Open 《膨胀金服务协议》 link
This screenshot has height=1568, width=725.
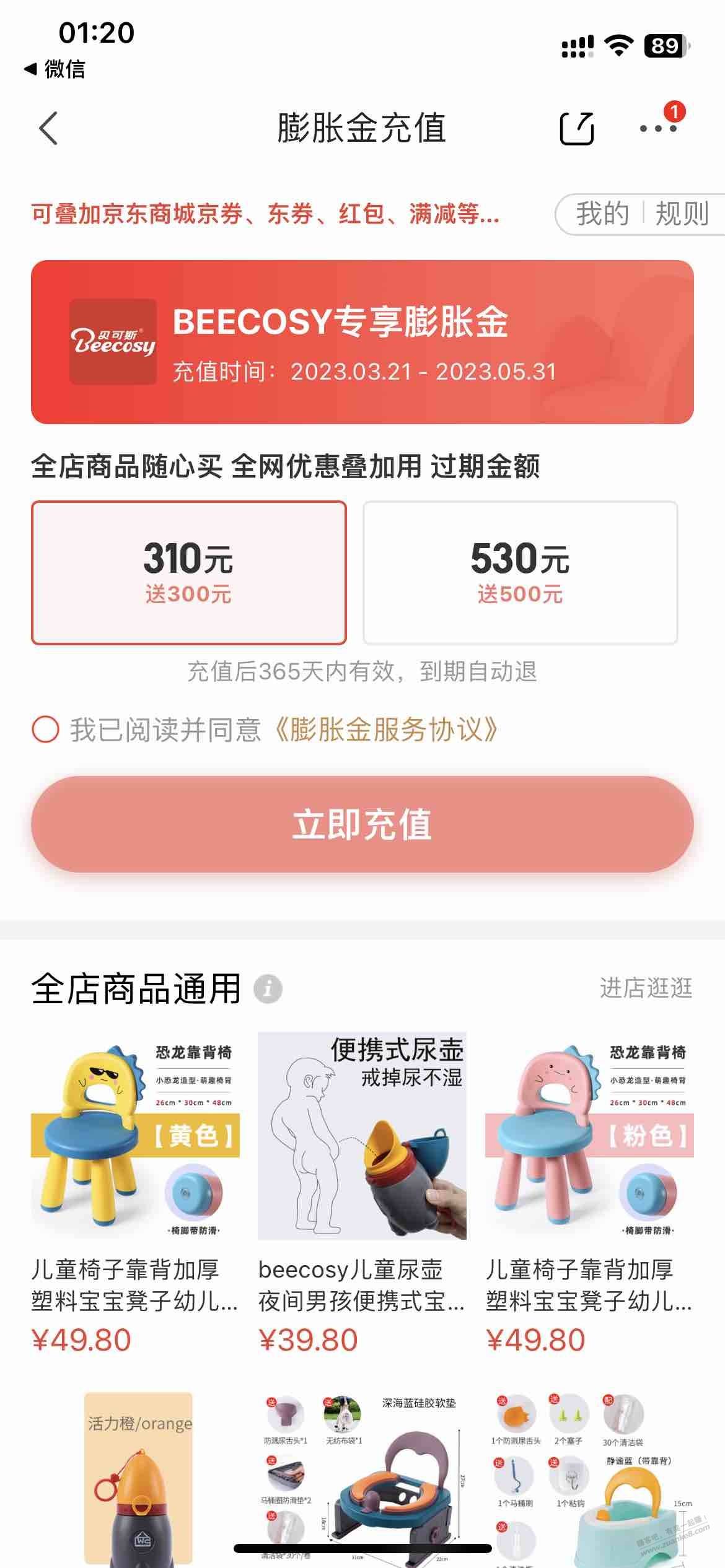[x=385, y=730]
